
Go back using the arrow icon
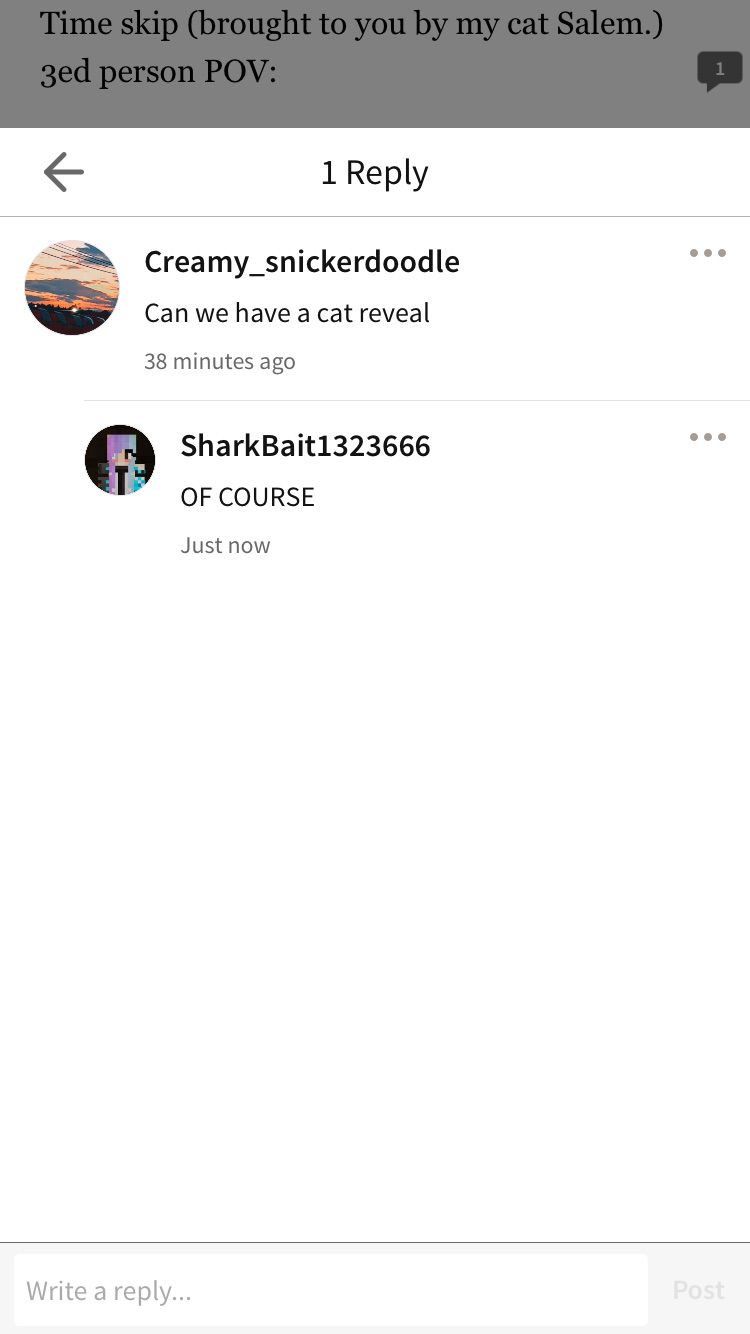64,172
